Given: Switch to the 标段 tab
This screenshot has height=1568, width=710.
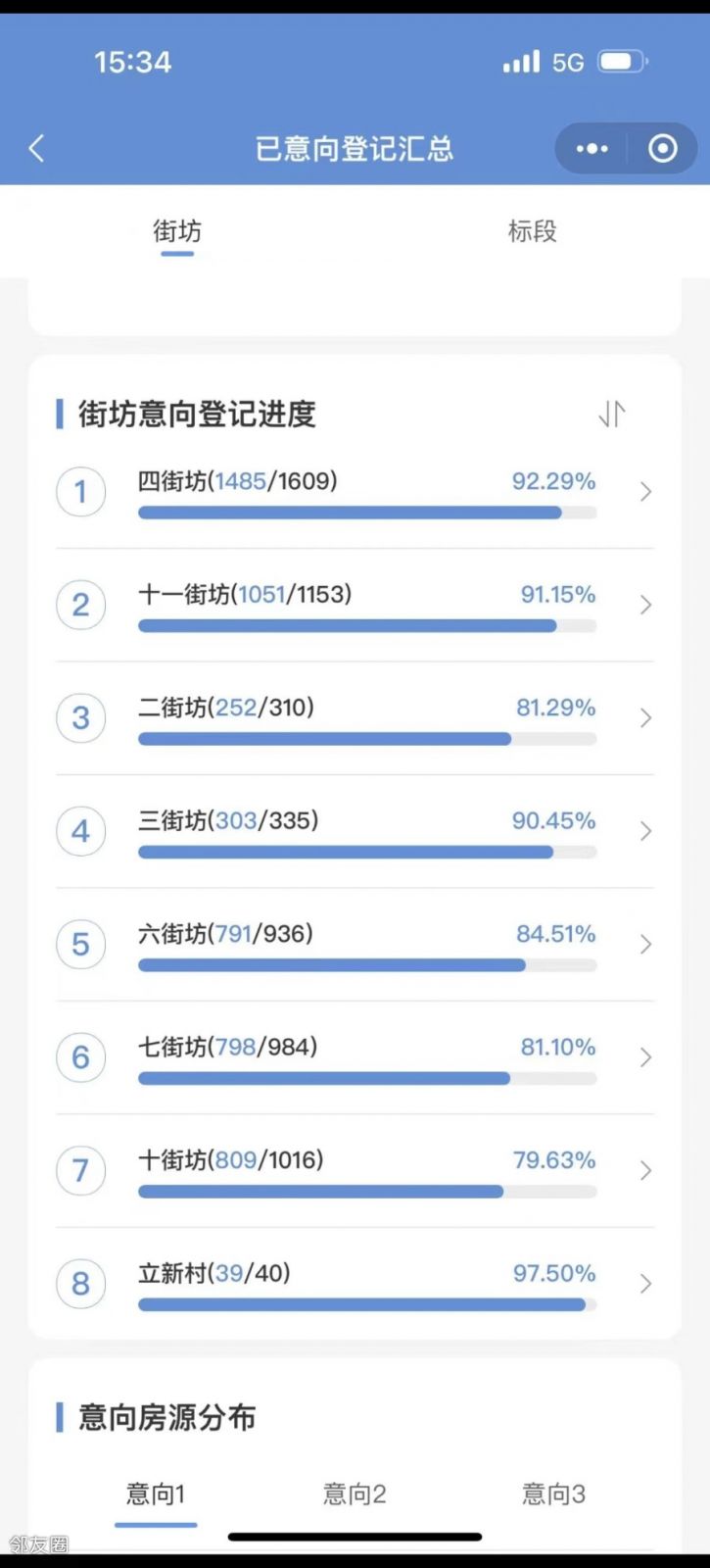Looking at the screenshot, I should click(532, 231).
